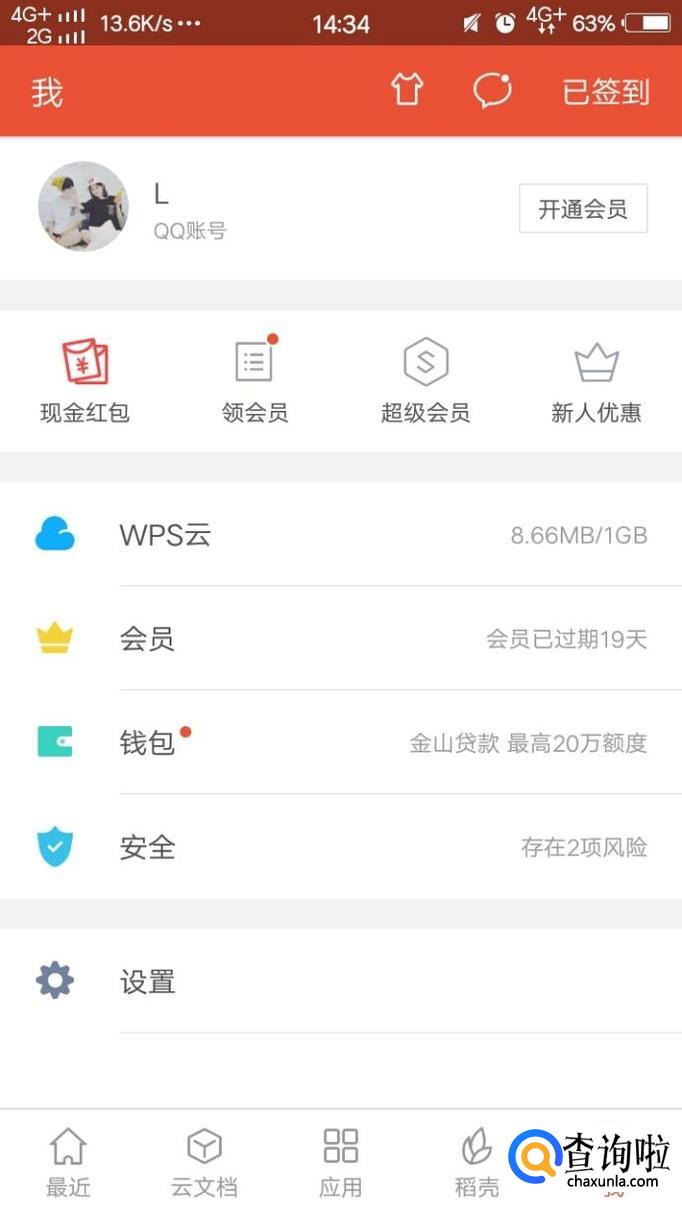The image size is (682, 1212).
Task: Switch to the 云文档 cloud documents tab
Action: 204,1162
